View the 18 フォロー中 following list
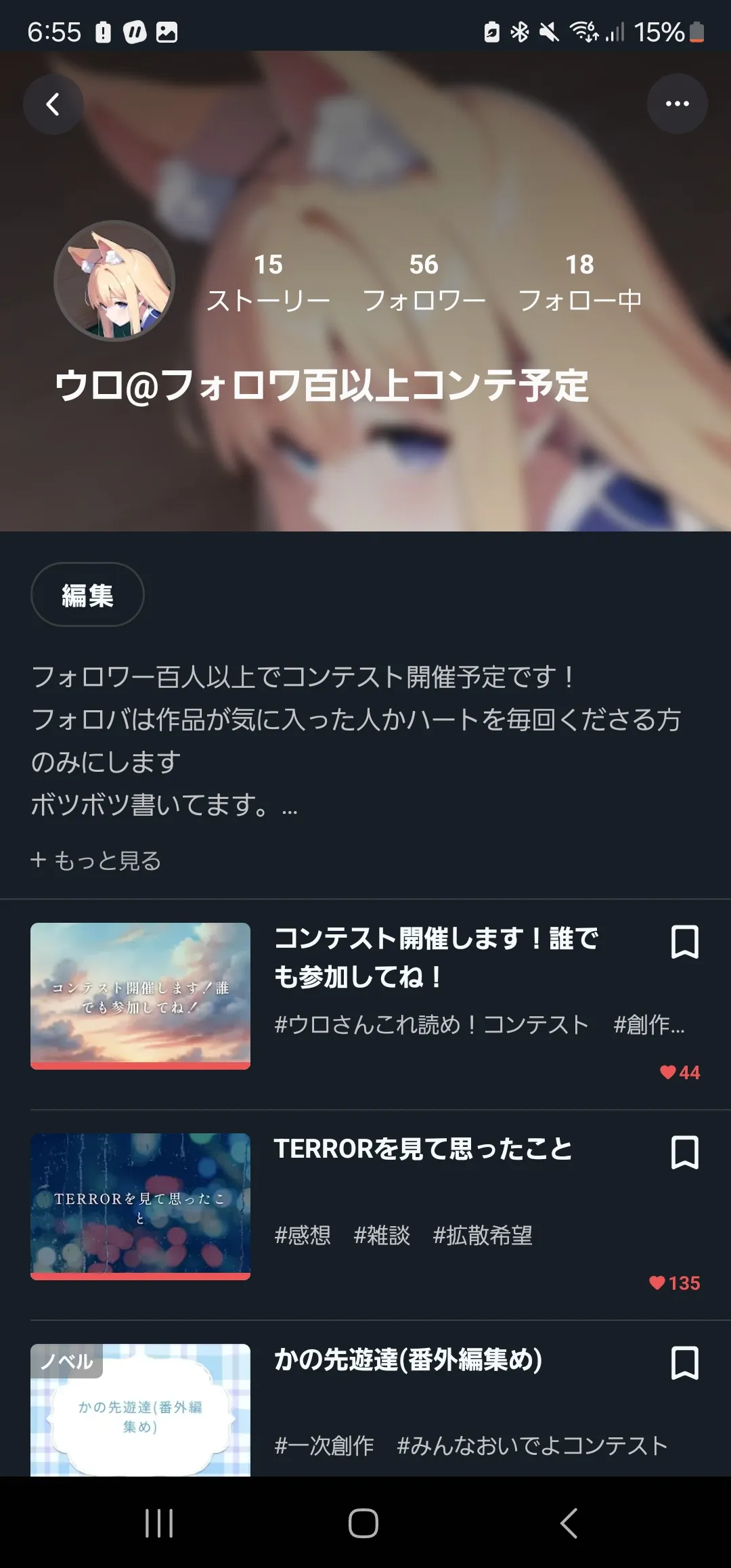The width and height of the screenshot is (731, 1568). pyautogui.click(x=580, y=283)
